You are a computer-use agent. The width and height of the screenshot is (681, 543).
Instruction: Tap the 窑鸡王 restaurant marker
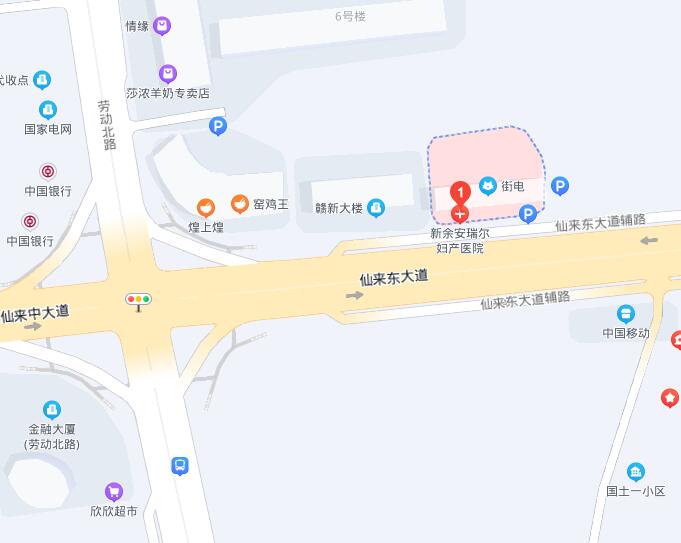click(240, 204)
